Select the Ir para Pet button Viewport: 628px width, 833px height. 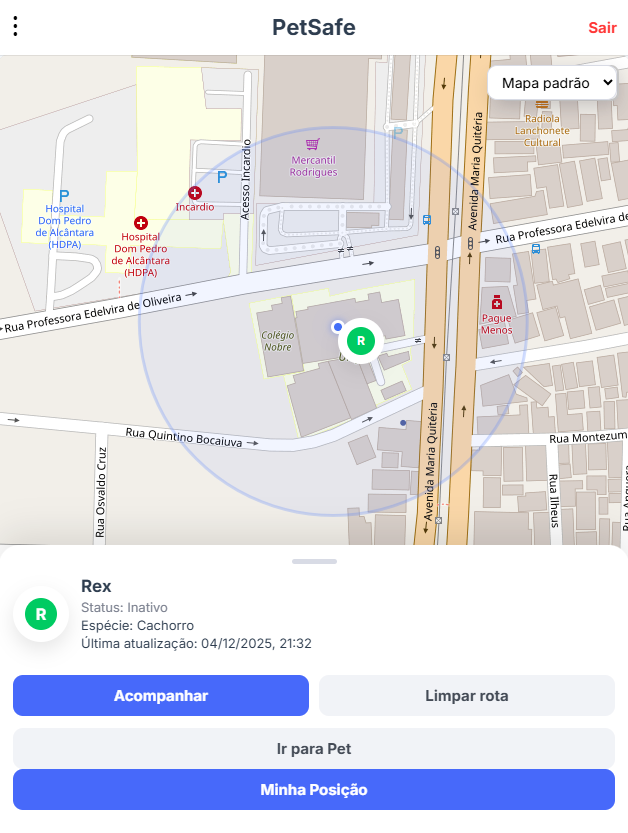tap(314, 748)
